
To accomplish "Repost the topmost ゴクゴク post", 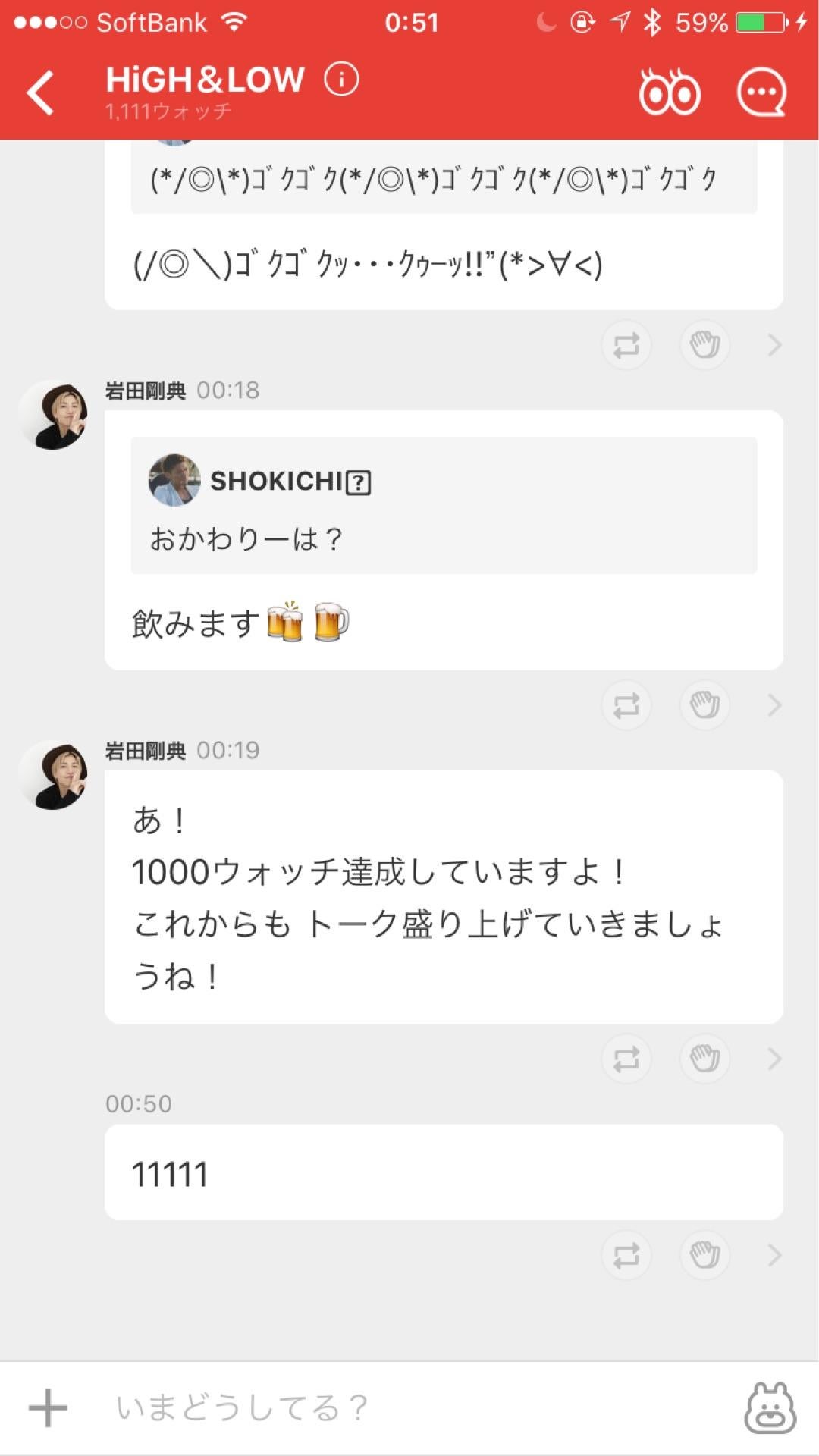I will click(626, 345).
